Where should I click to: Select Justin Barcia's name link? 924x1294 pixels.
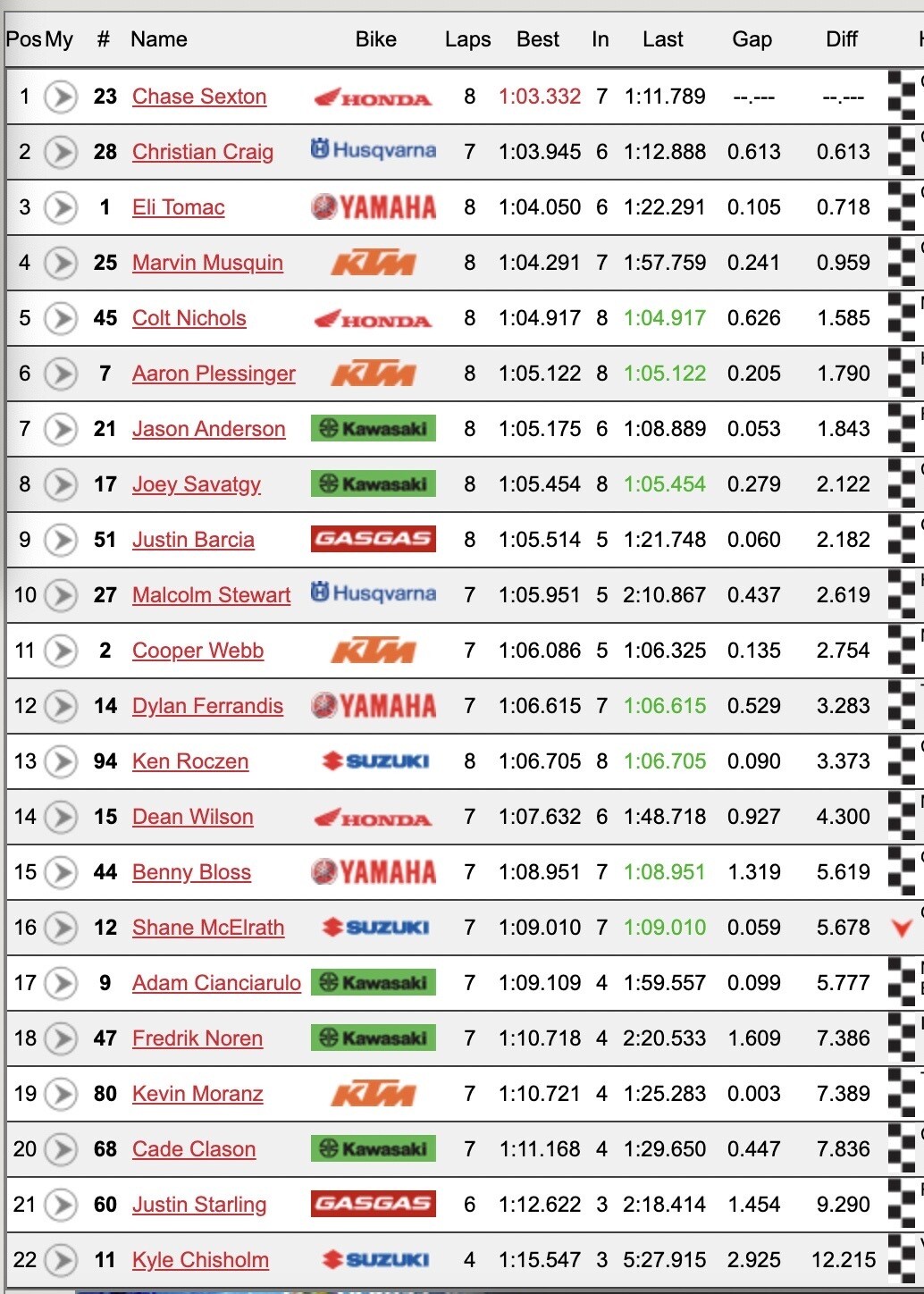[193, 540]
